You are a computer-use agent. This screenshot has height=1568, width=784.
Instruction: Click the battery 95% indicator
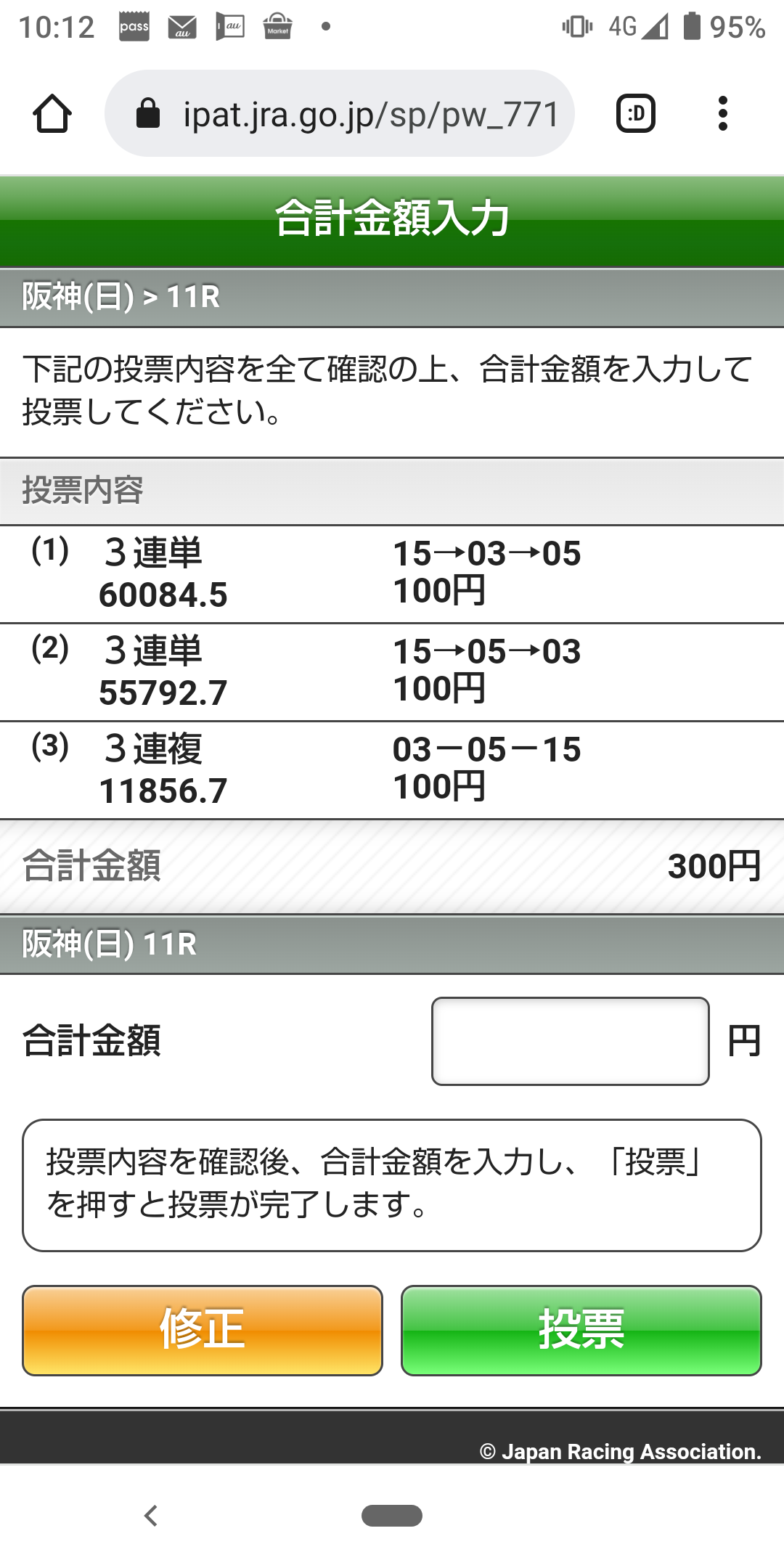720,26
